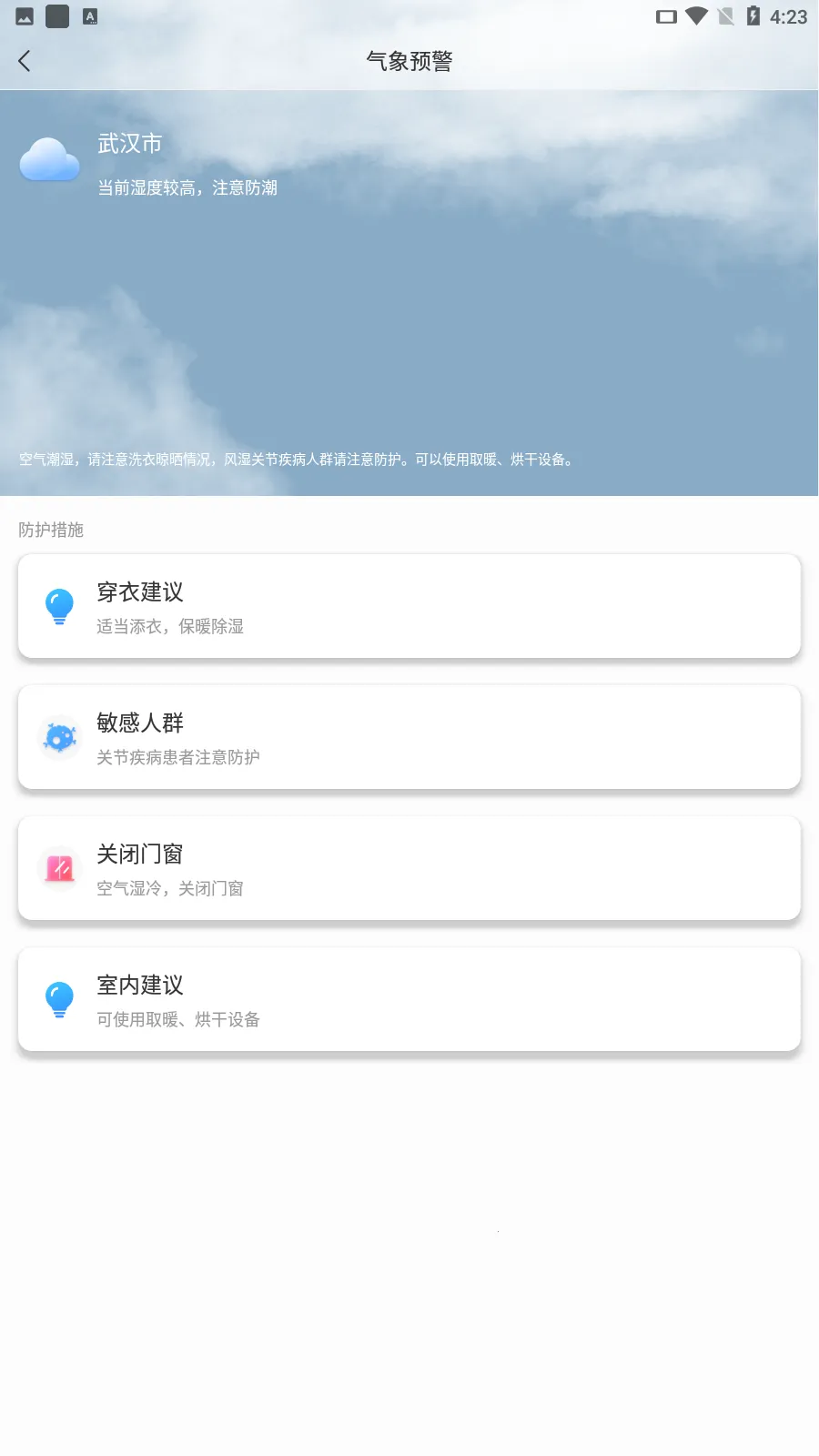Open the 敏感人群 card
This screenshot has height=1456, width=819.
(408, 737)
